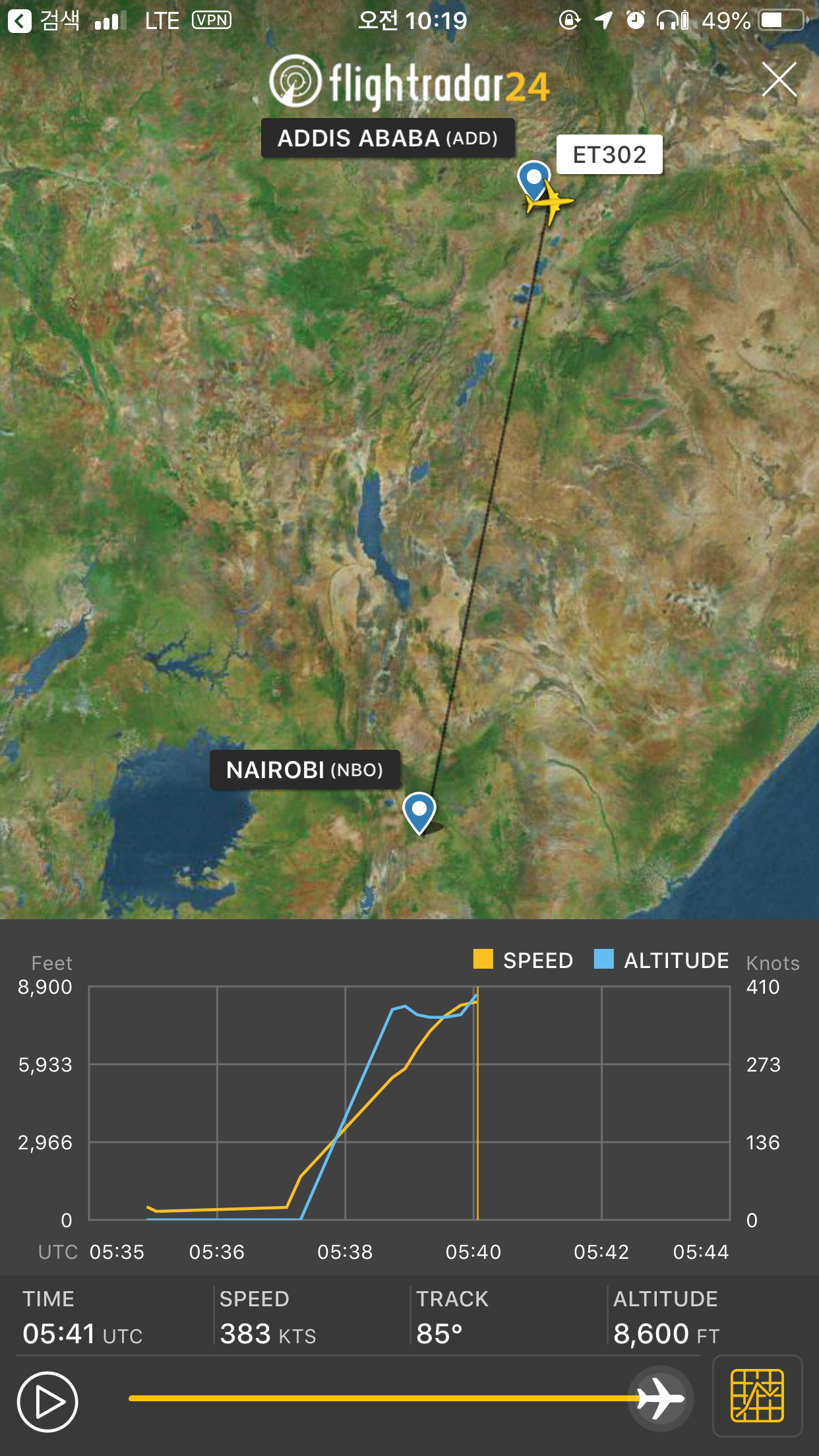The width and height of the screenshot is (819, 1456).
Task: Tap the Addis Ababa airport pin
Action: [533, 178]
